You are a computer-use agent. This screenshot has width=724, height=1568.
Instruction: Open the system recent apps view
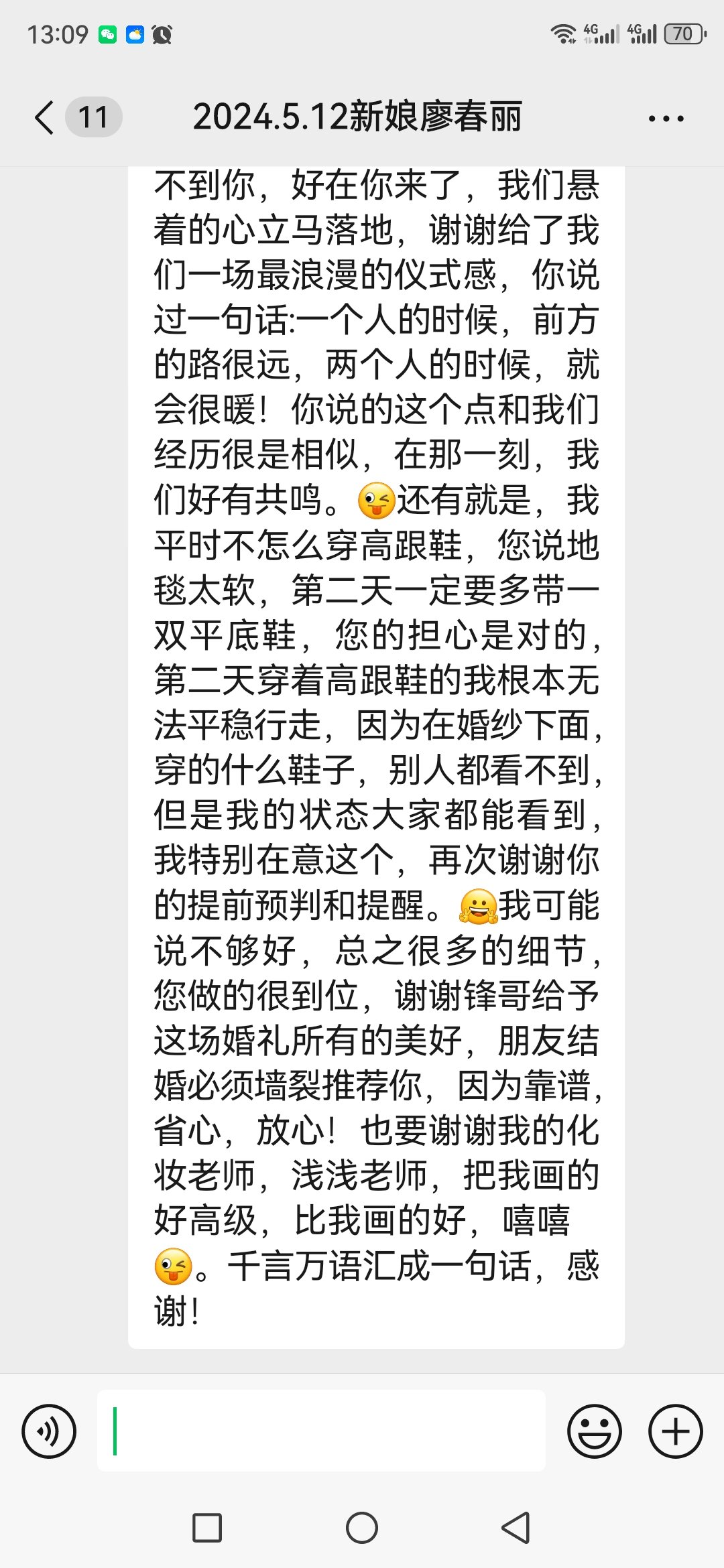207,1528
